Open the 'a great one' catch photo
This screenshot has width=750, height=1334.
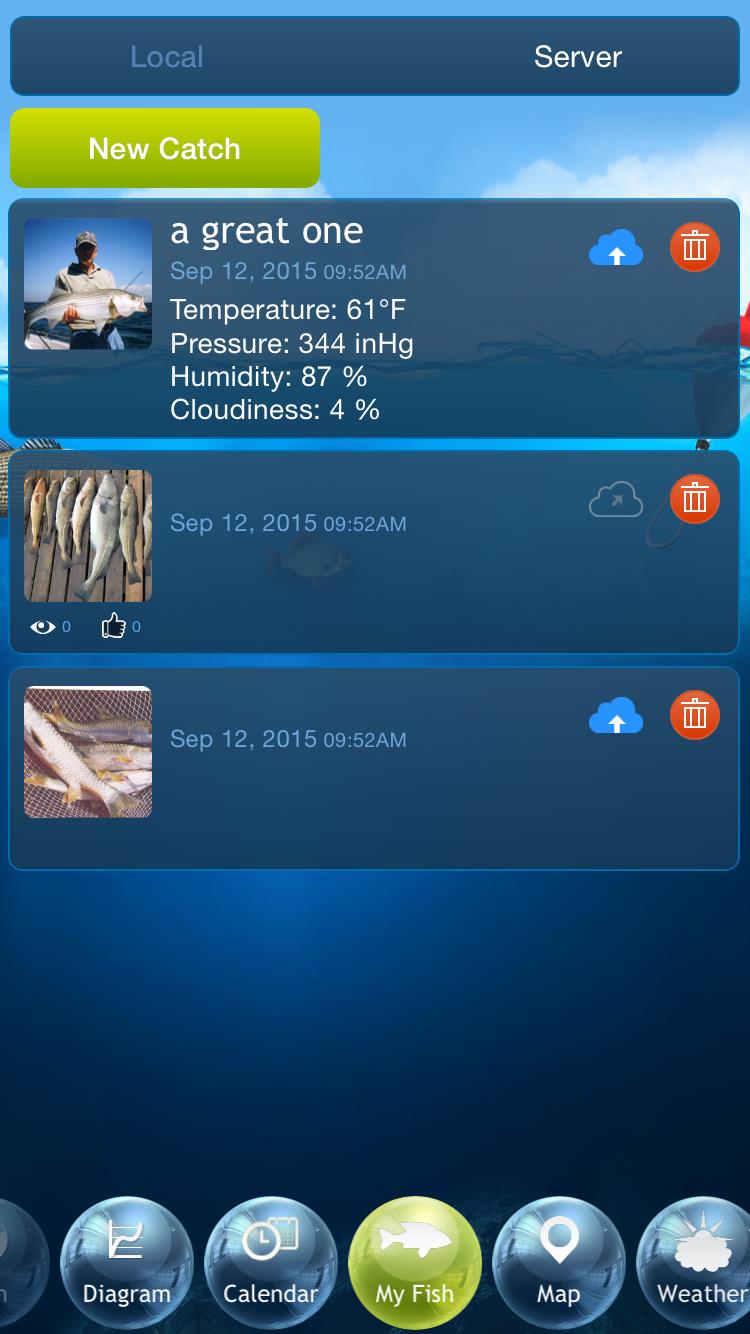click(x=88, y=284)
